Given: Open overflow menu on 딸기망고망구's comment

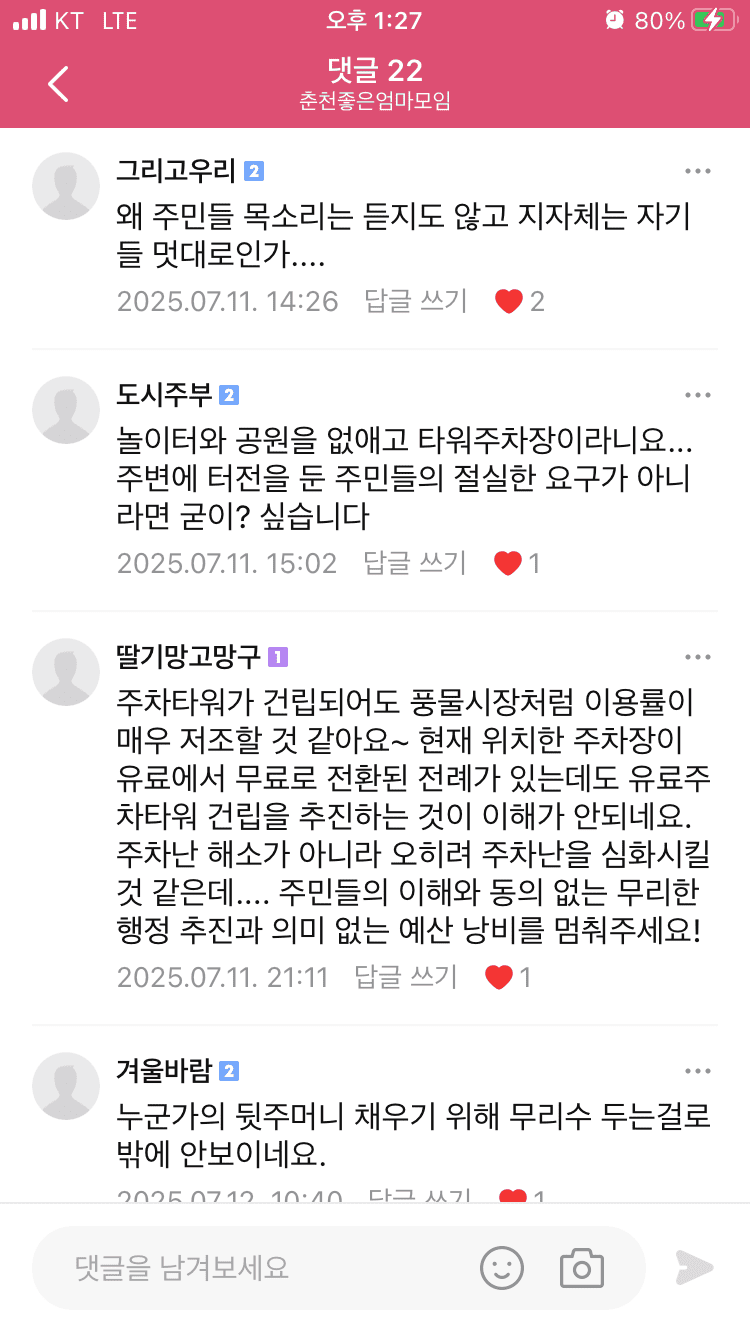Looking at the screenshot, I should click(698, 657).
